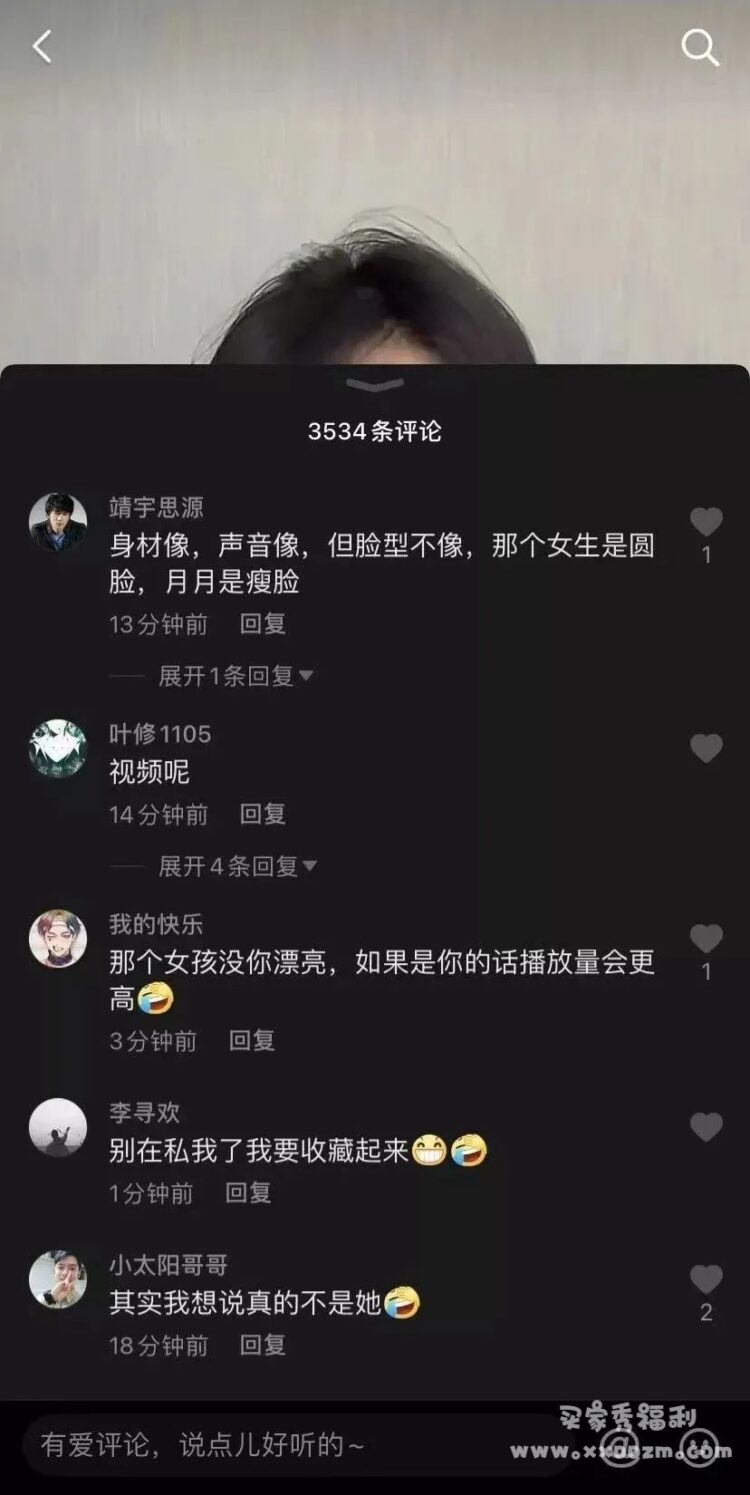Go back using the top-left arrow
Screen dimensions: 750x1495
pos(42,47)
